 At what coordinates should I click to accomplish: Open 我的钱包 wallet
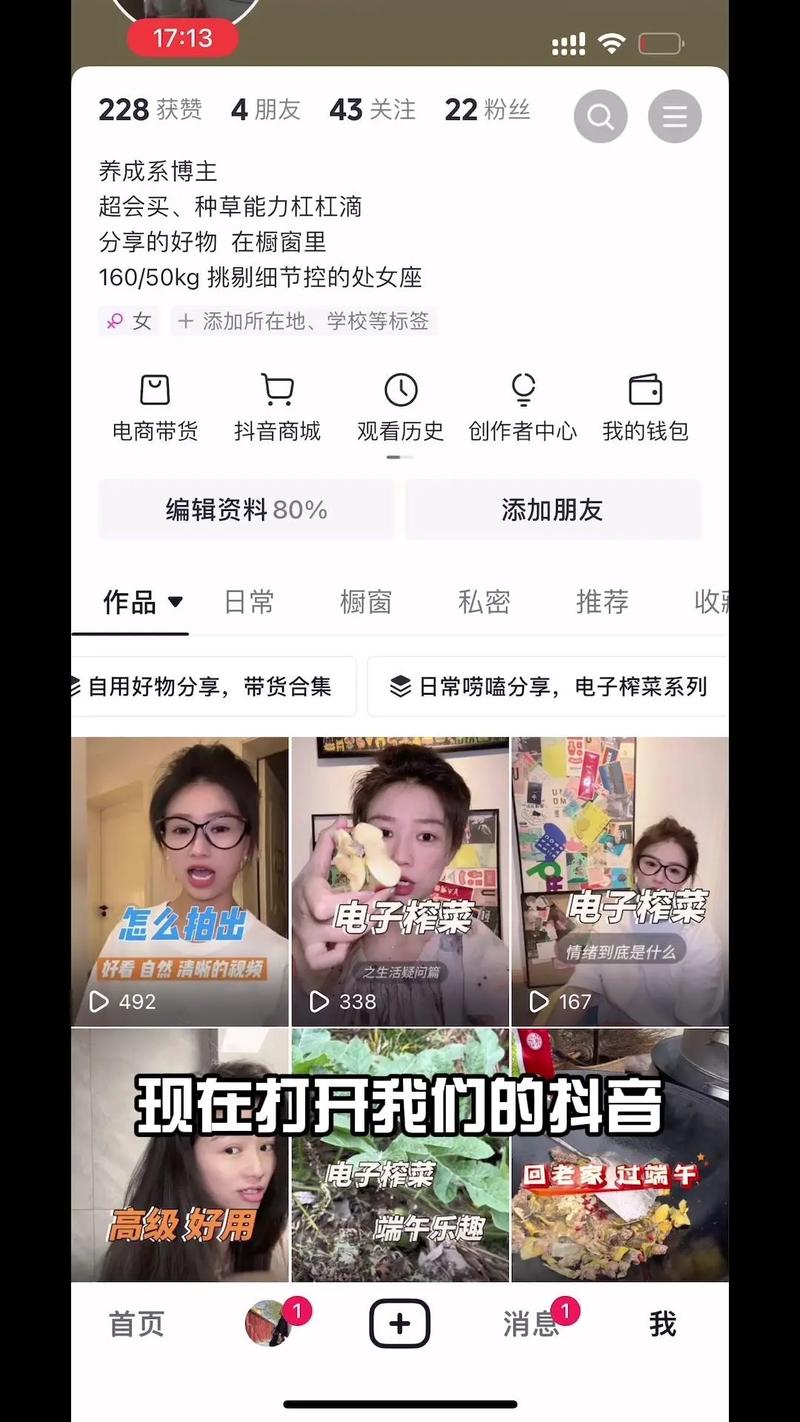tap(645, 405)
